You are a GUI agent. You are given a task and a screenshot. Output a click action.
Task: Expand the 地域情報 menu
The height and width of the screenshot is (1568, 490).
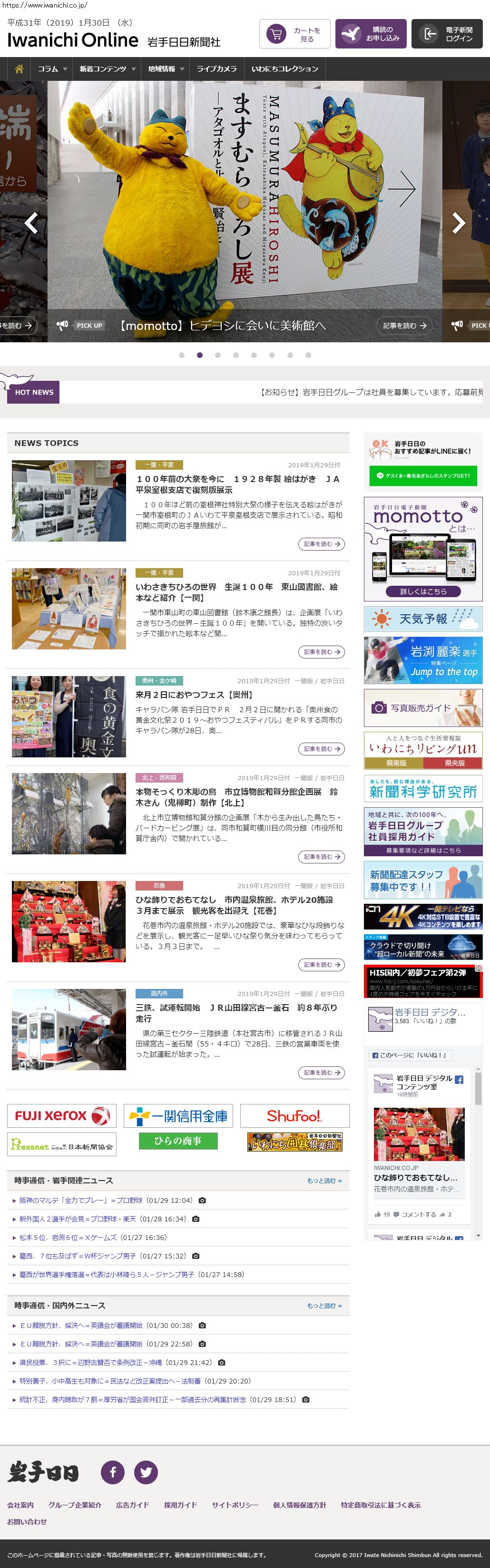click(x=165, y=69)
